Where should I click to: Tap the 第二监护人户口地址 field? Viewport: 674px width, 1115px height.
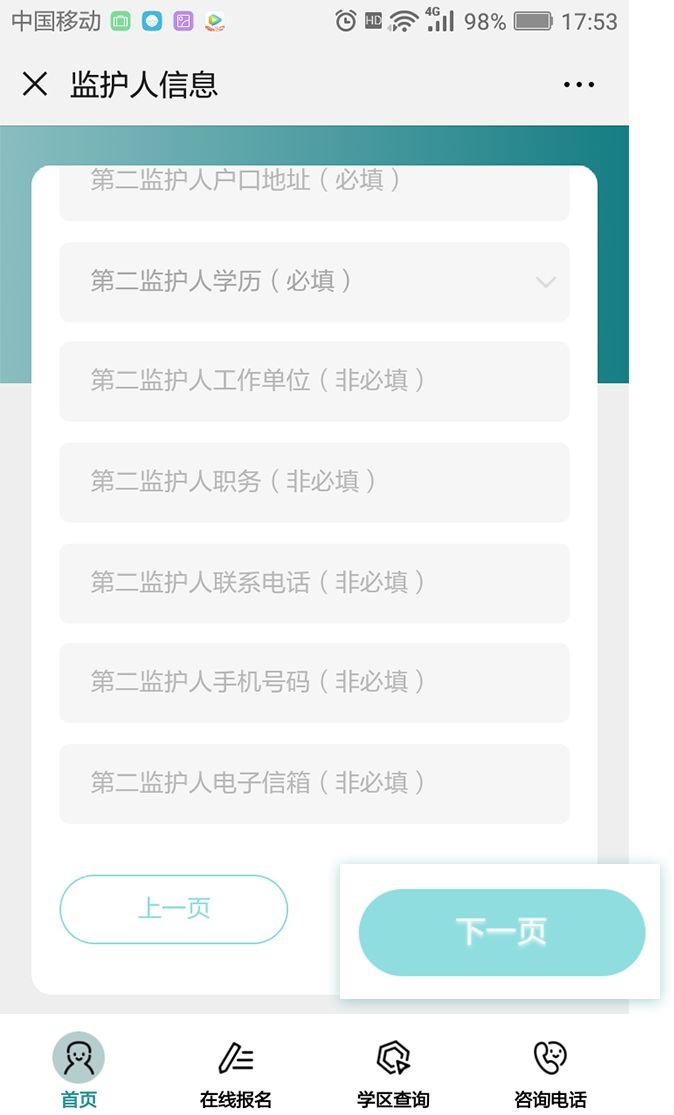click(x=314, y=190)
